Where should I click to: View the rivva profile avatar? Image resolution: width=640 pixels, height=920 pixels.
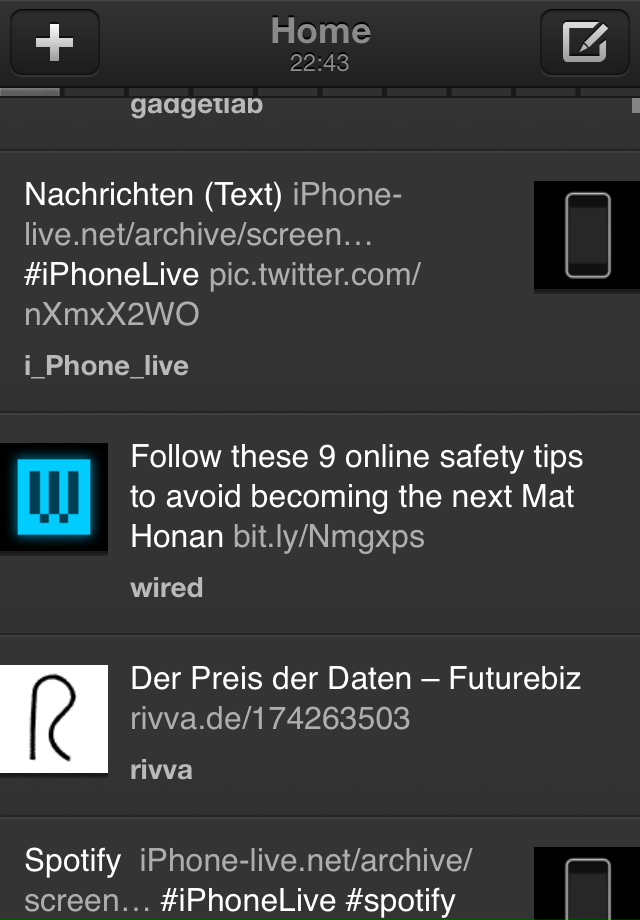coord(54,718)
